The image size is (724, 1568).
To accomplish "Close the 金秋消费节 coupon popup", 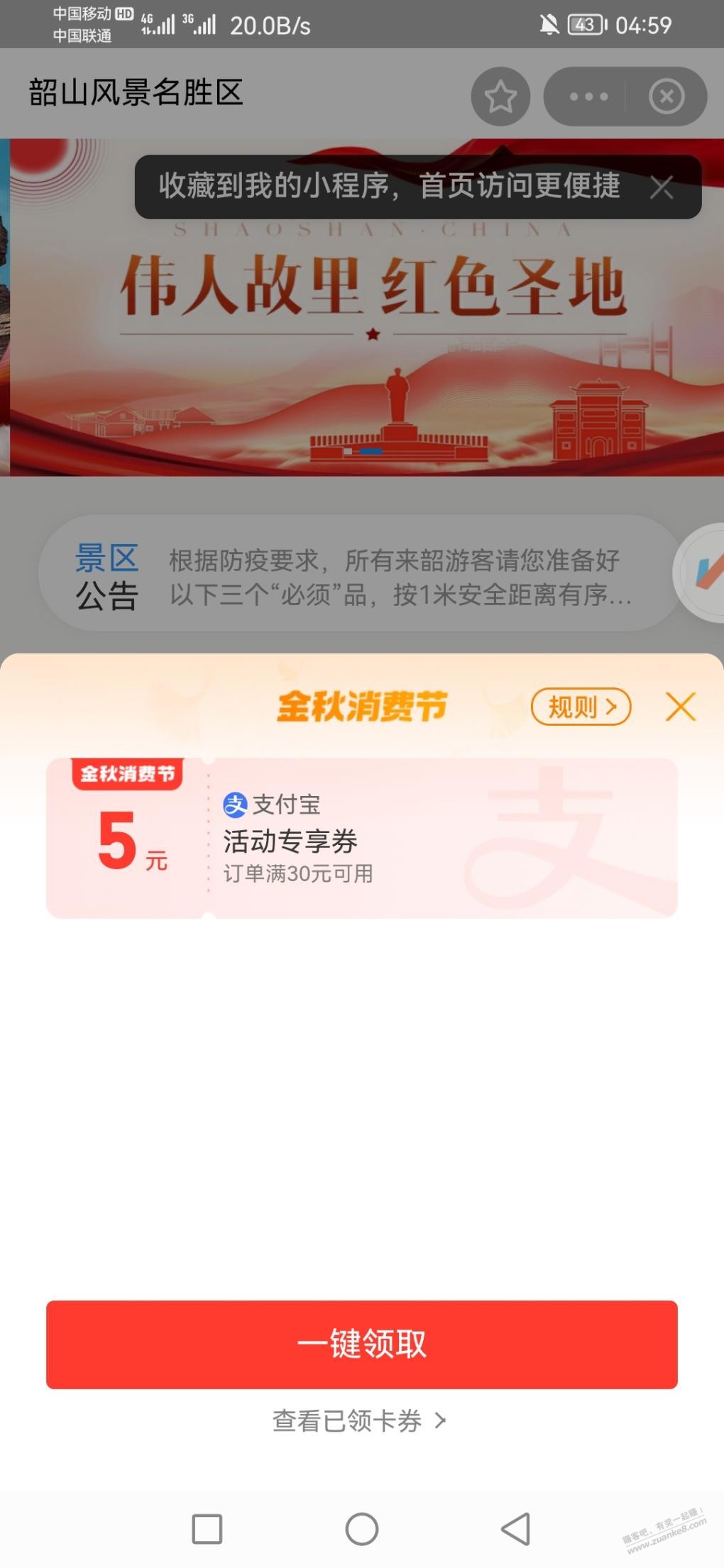I will tap(680, 707).
